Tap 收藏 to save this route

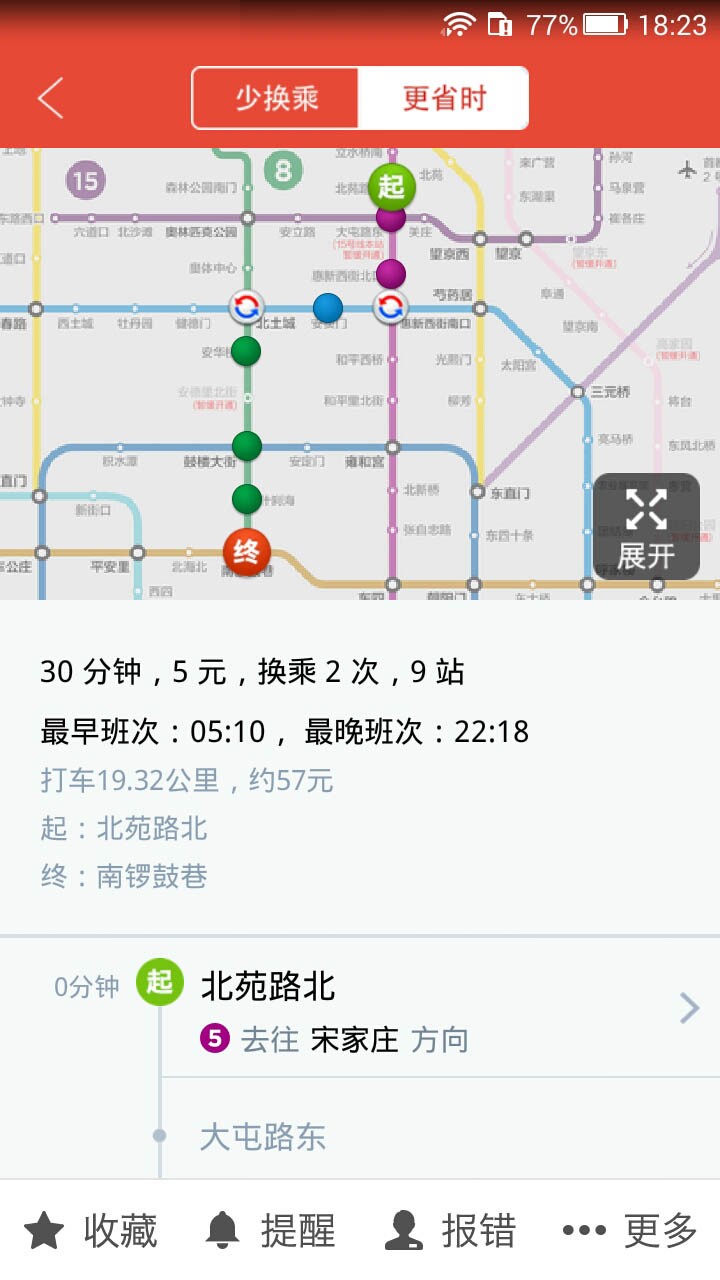90,1231
